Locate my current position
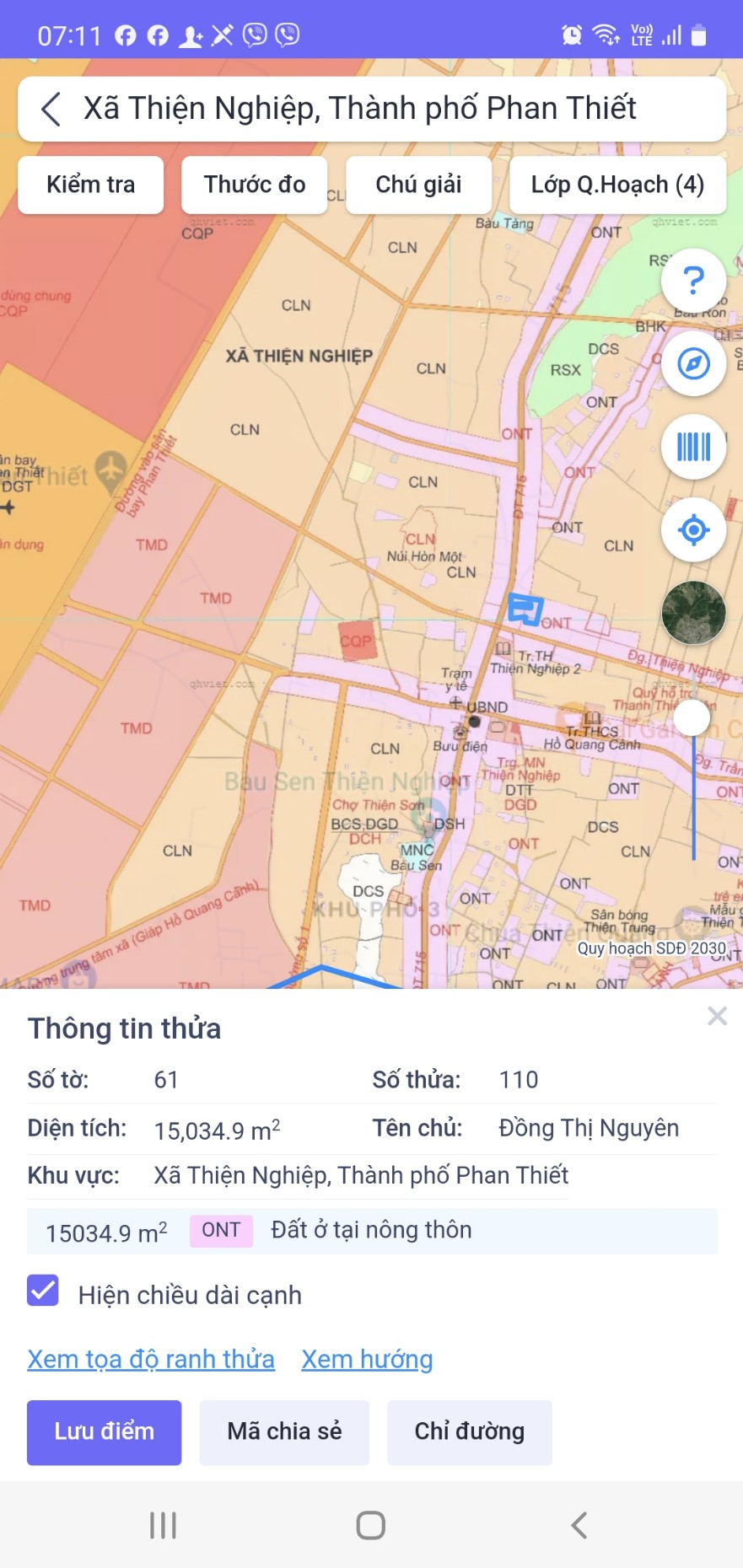Screen dimensions: 743x1568 pyautogui.click(x=693, y=529)
